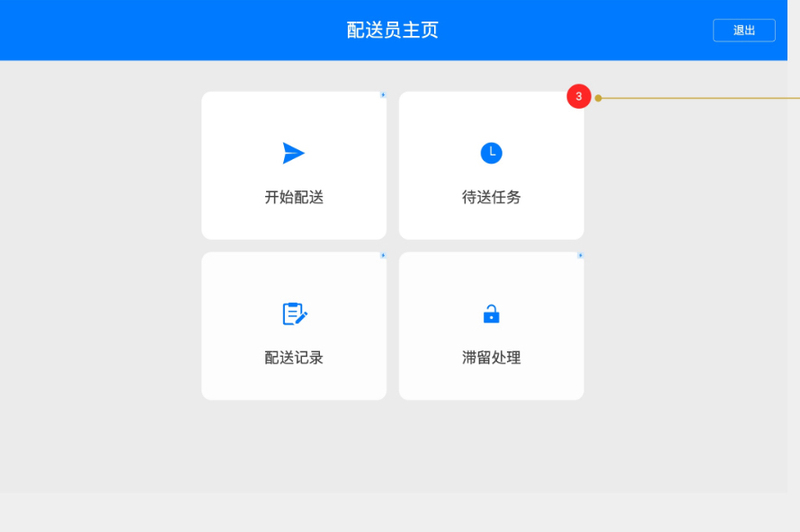800x532 pixels.
Task: Tap the 退出 logout button
Action: [x=744, y=30]
